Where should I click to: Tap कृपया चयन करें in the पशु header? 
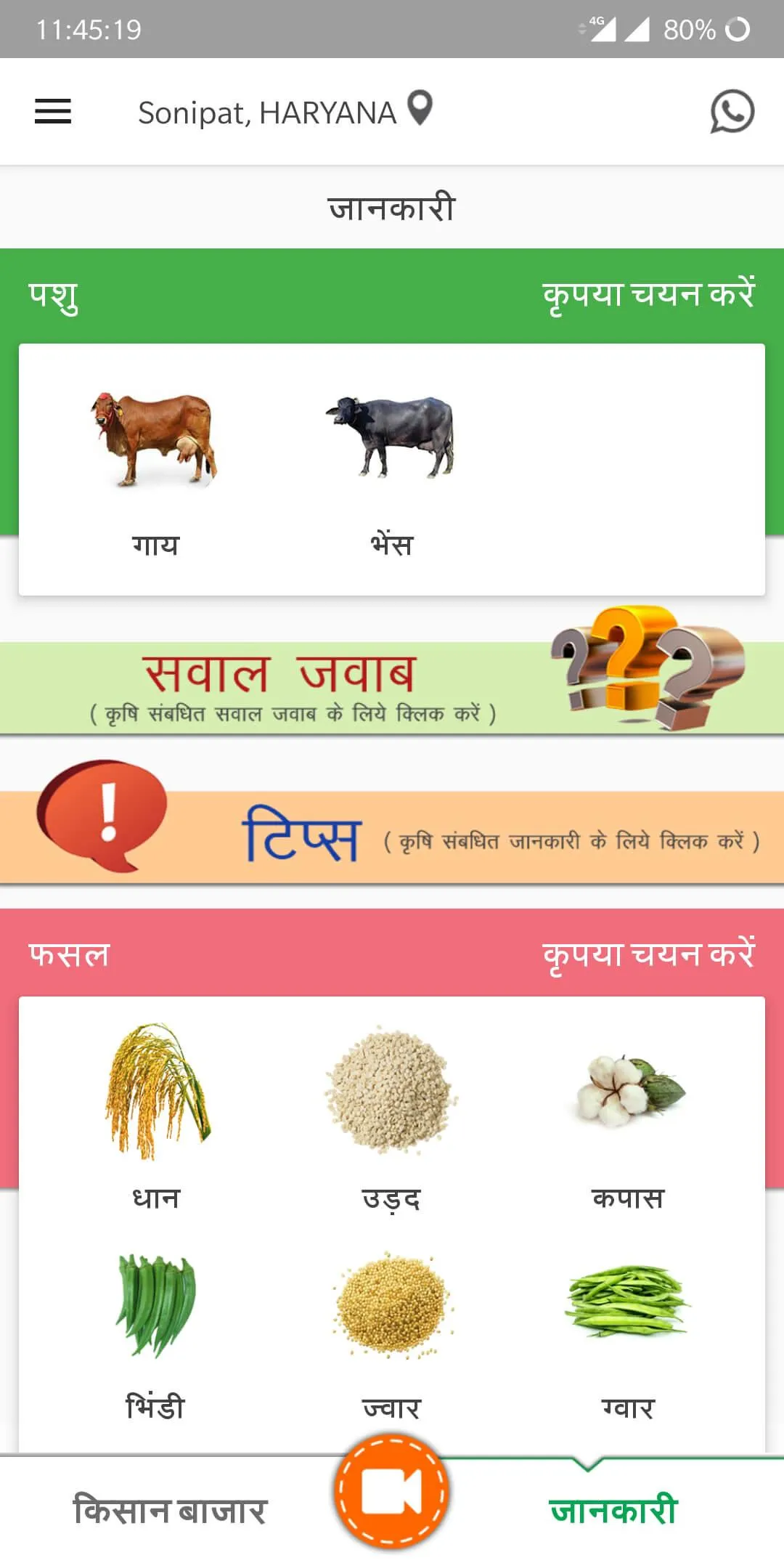click(x=650, y=294)
